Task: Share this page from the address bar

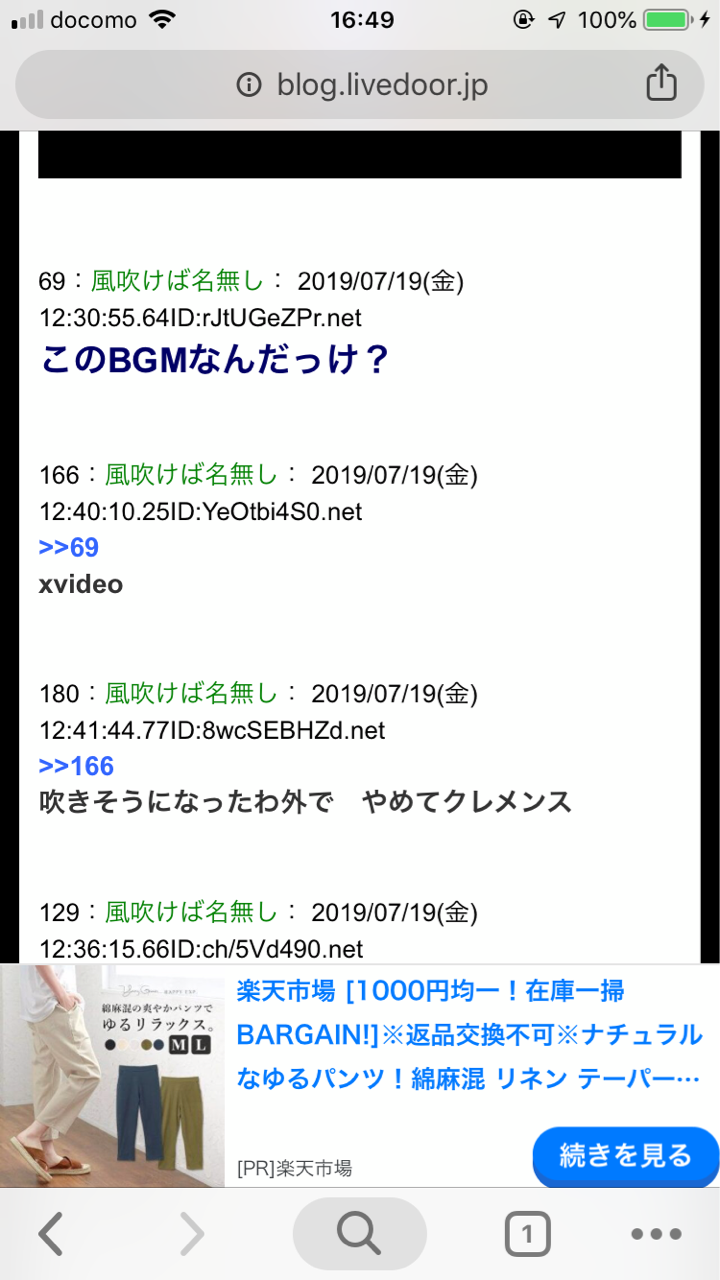Action: (661, 84)
